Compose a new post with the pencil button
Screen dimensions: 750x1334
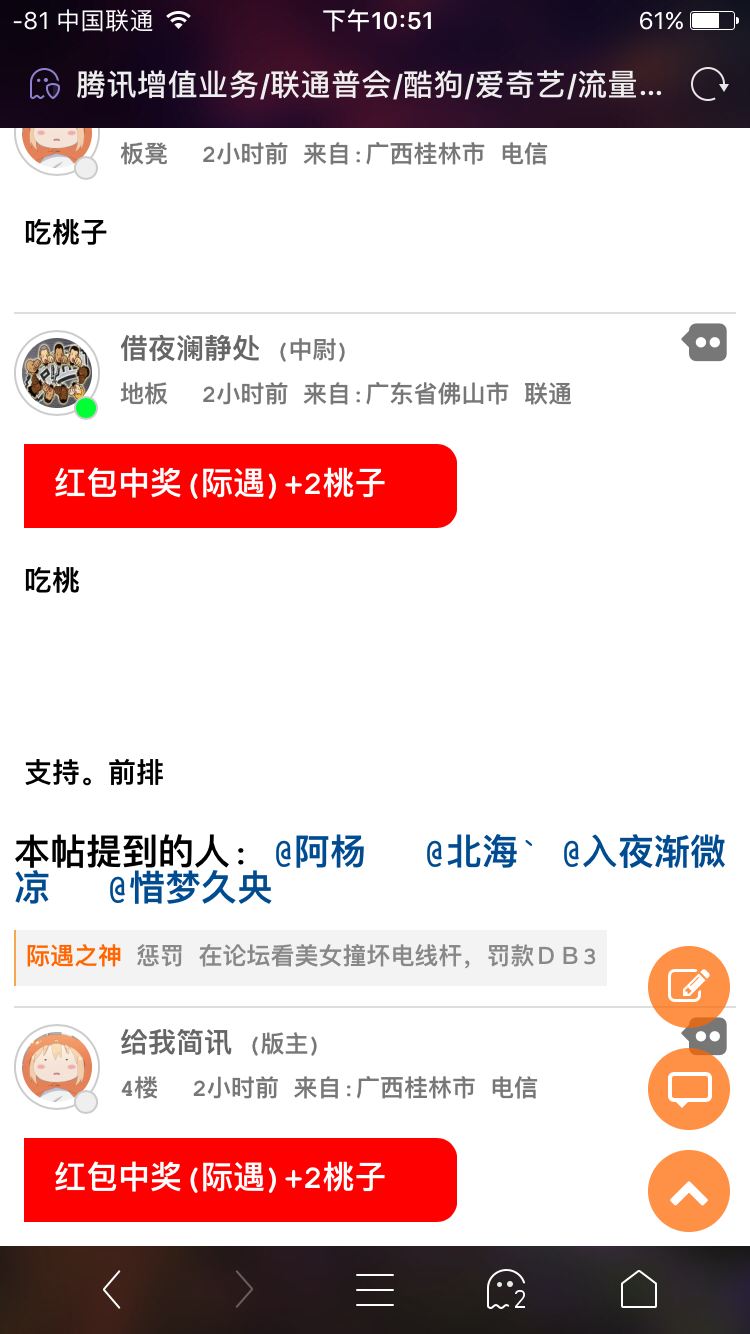[x=689, y=987]
